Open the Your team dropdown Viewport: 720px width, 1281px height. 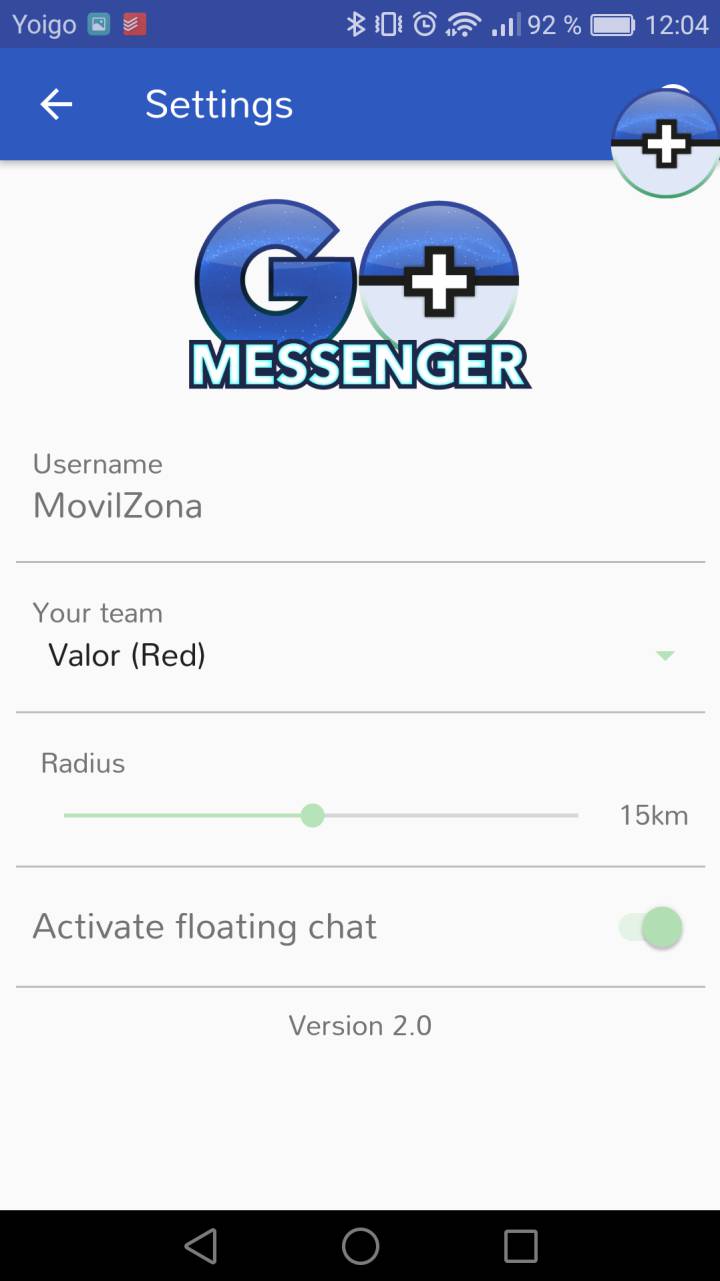360,655
